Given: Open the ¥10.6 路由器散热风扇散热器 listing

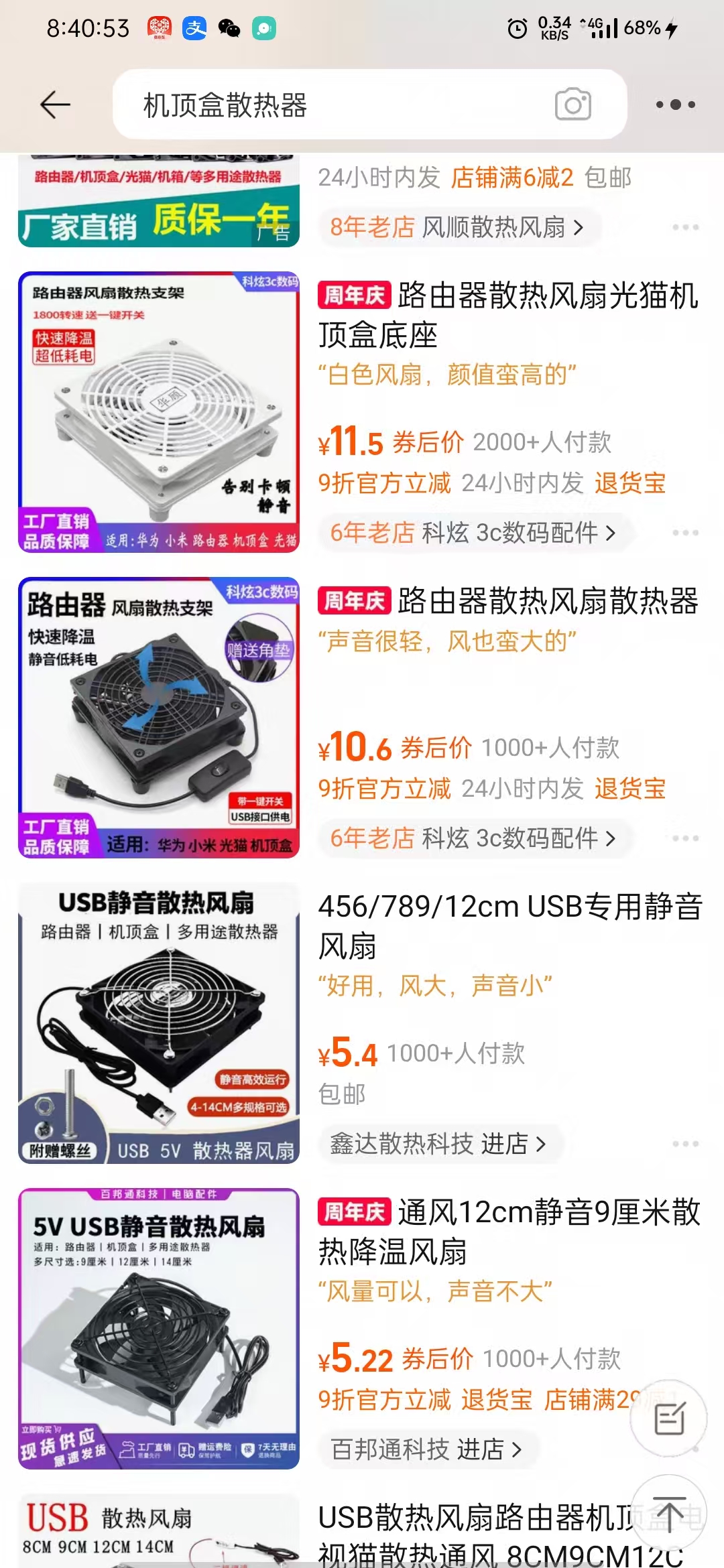Looking at the screenshot, I should tap(508, 601).
